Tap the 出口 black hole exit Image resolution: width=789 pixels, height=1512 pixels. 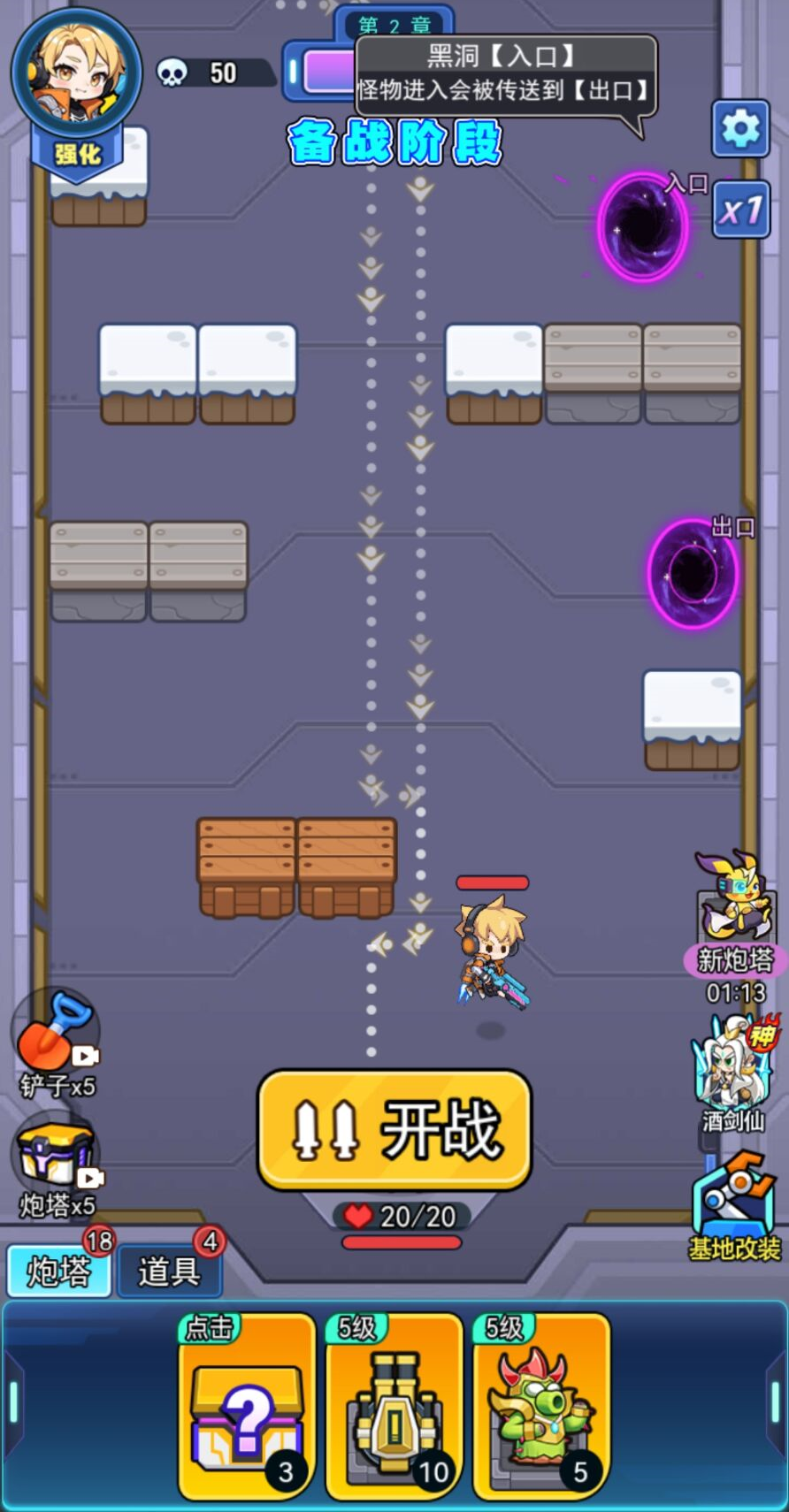coord(693,574)
